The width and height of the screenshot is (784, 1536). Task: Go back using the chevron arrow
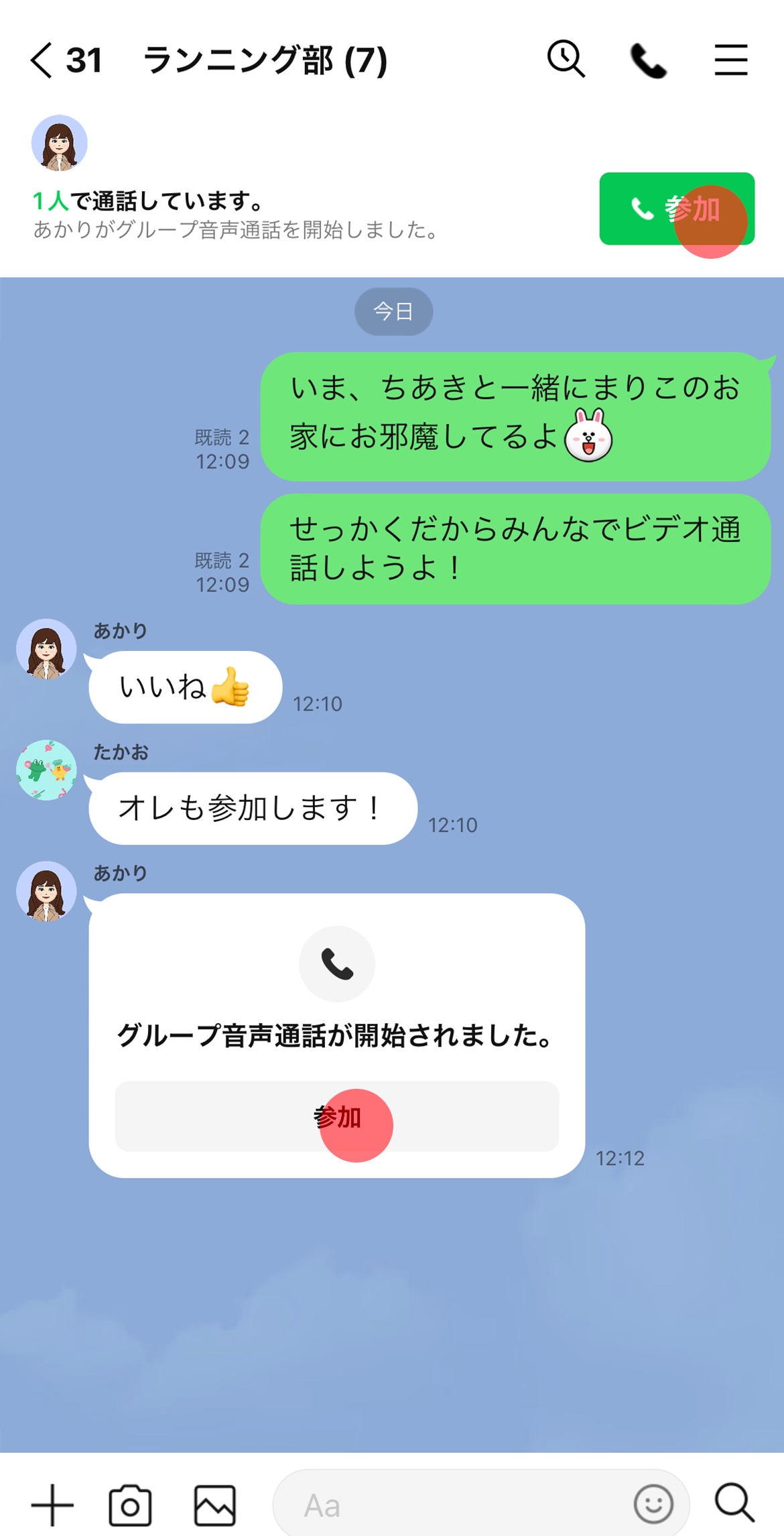tap(40, 59)
